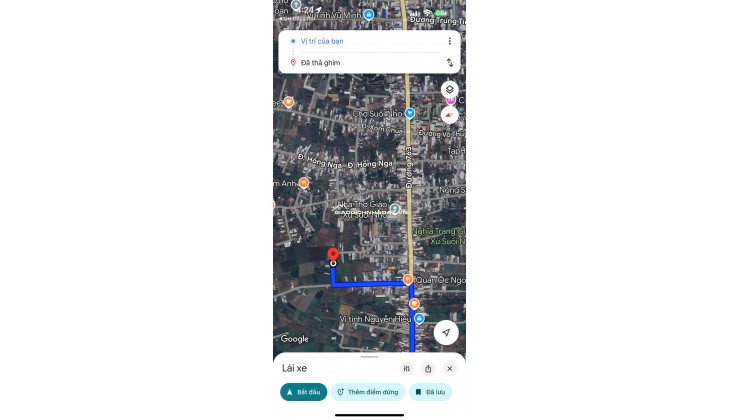
Task: Tap the compass to reset map orientation
Action: pos(450,115)
